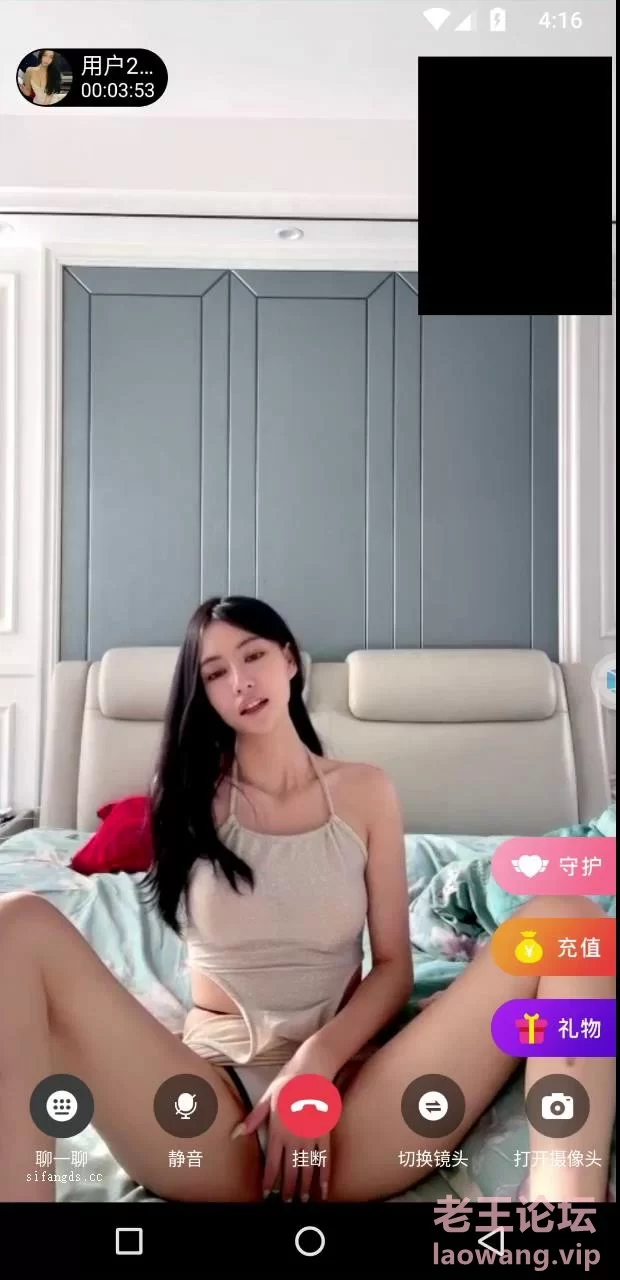The height and width of the screenshot is (1280, 620).
Task: Hang up the video call
Action: pyautogui.click(x=309, y=1107)
